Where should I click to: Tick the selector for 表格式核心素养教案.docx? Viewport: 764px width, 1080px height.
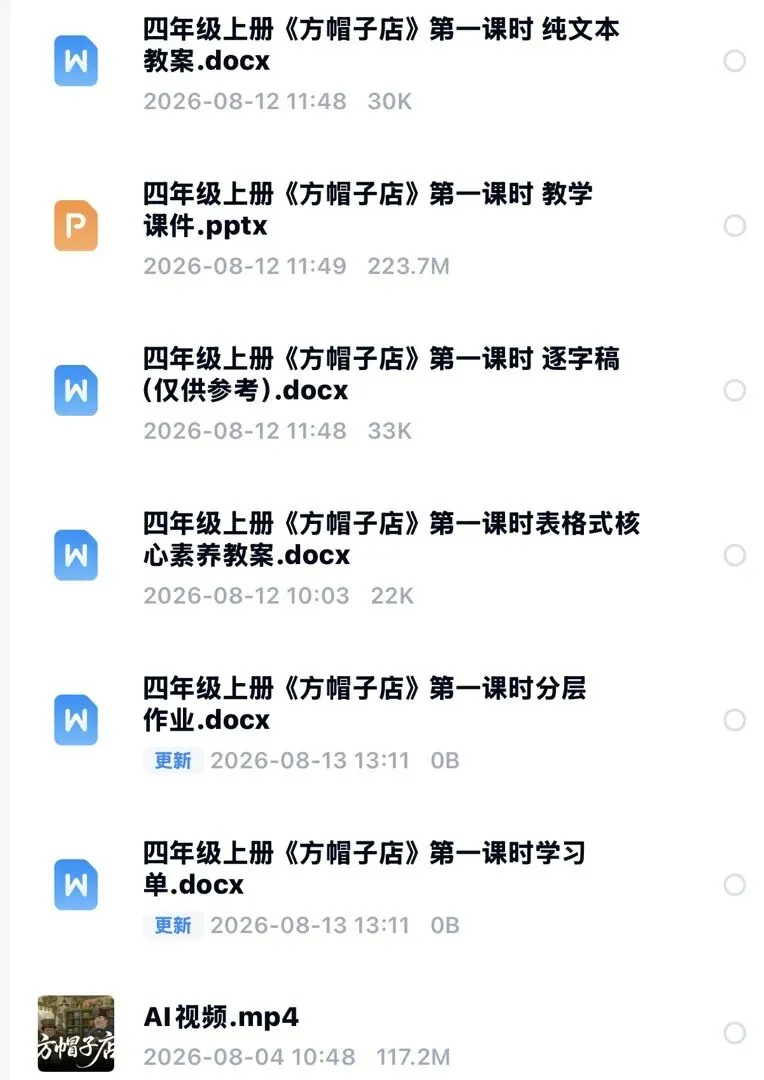[x=734, y=554]
